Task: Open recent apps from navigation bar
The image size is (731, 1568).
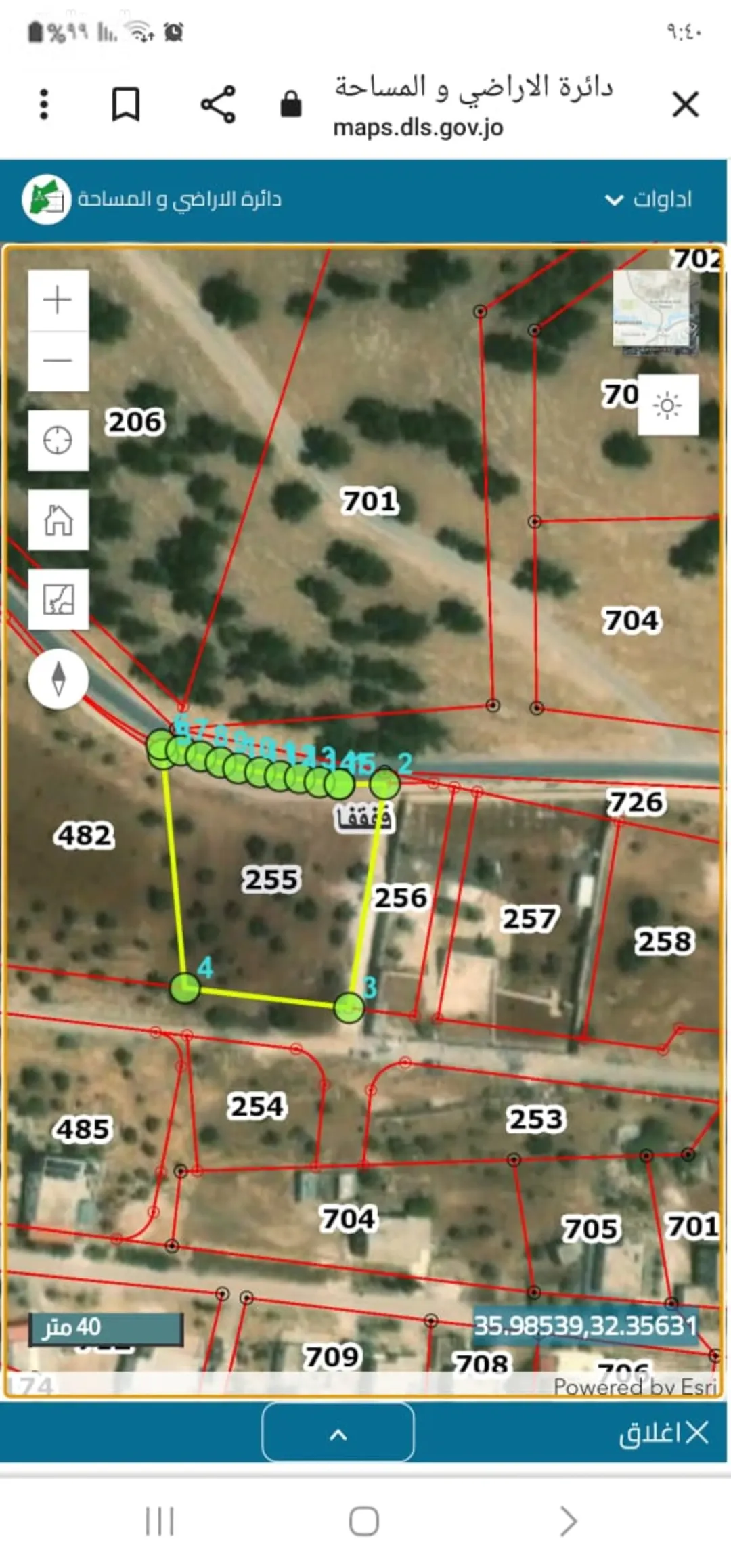Action: (x=160, y=1521)
